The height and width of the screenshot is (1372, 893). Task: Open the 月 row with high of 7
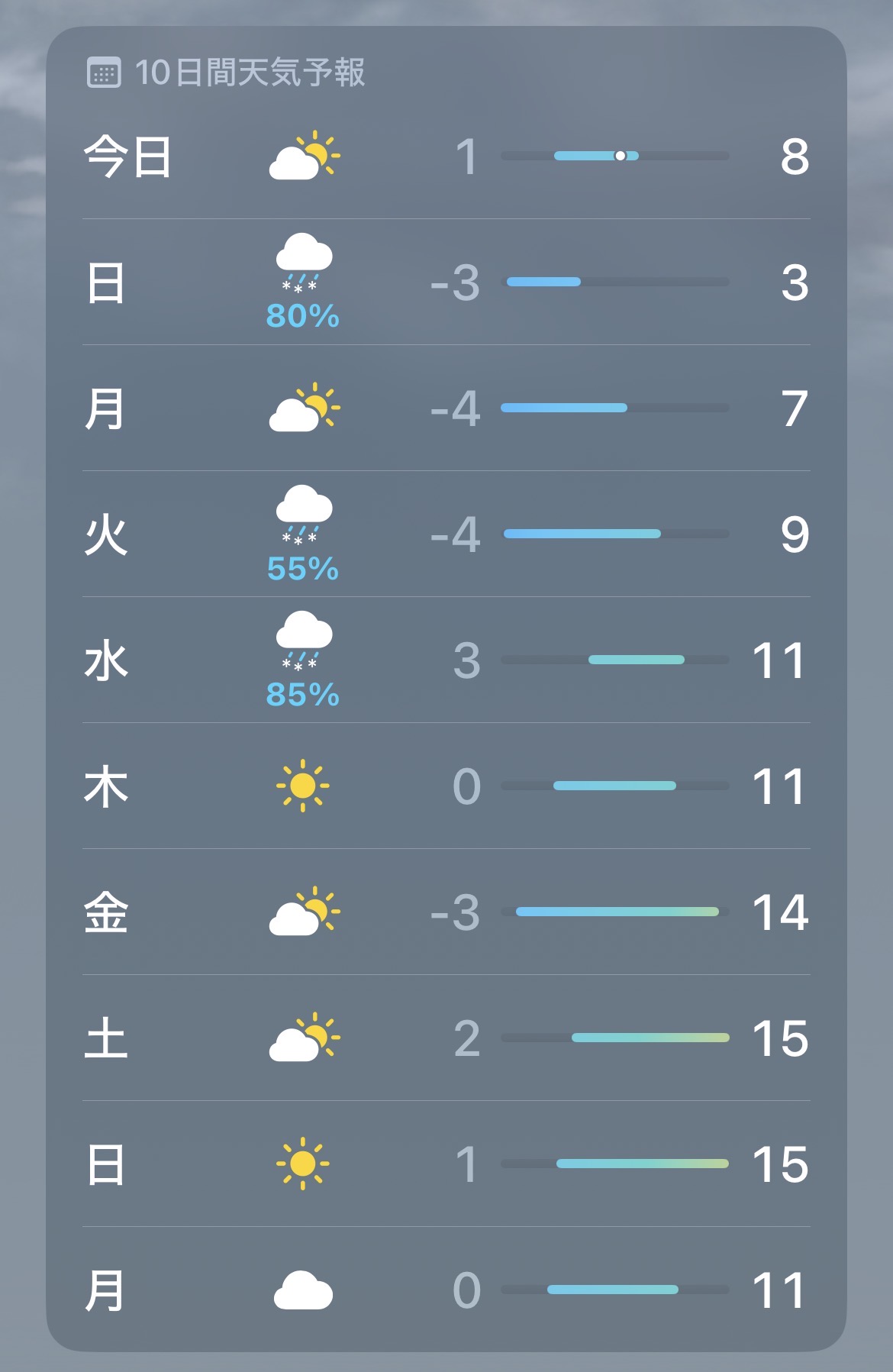pyautogui.click(x=446, y=408)
